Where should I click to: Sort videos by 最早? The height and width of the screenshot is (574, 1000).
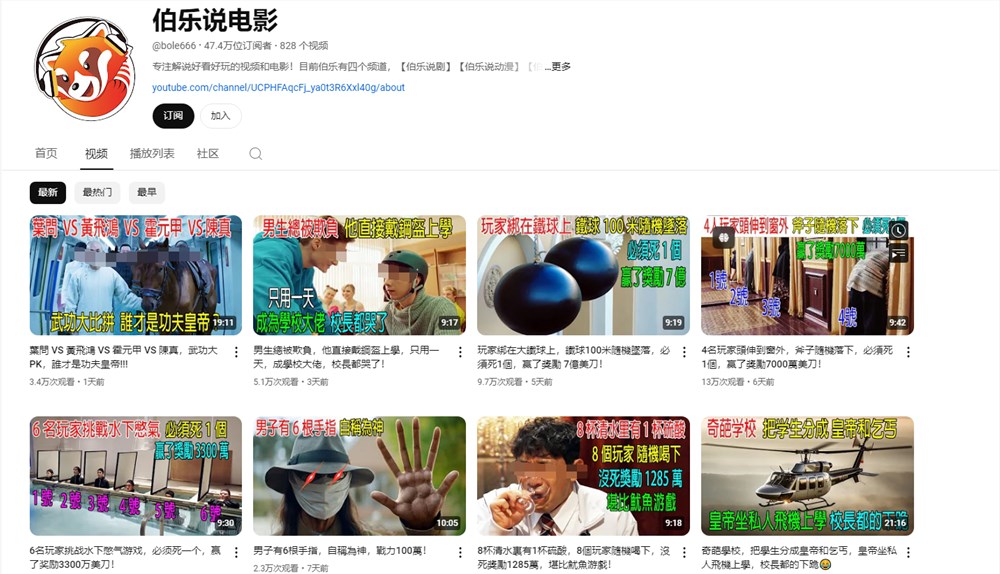[147, 192]
